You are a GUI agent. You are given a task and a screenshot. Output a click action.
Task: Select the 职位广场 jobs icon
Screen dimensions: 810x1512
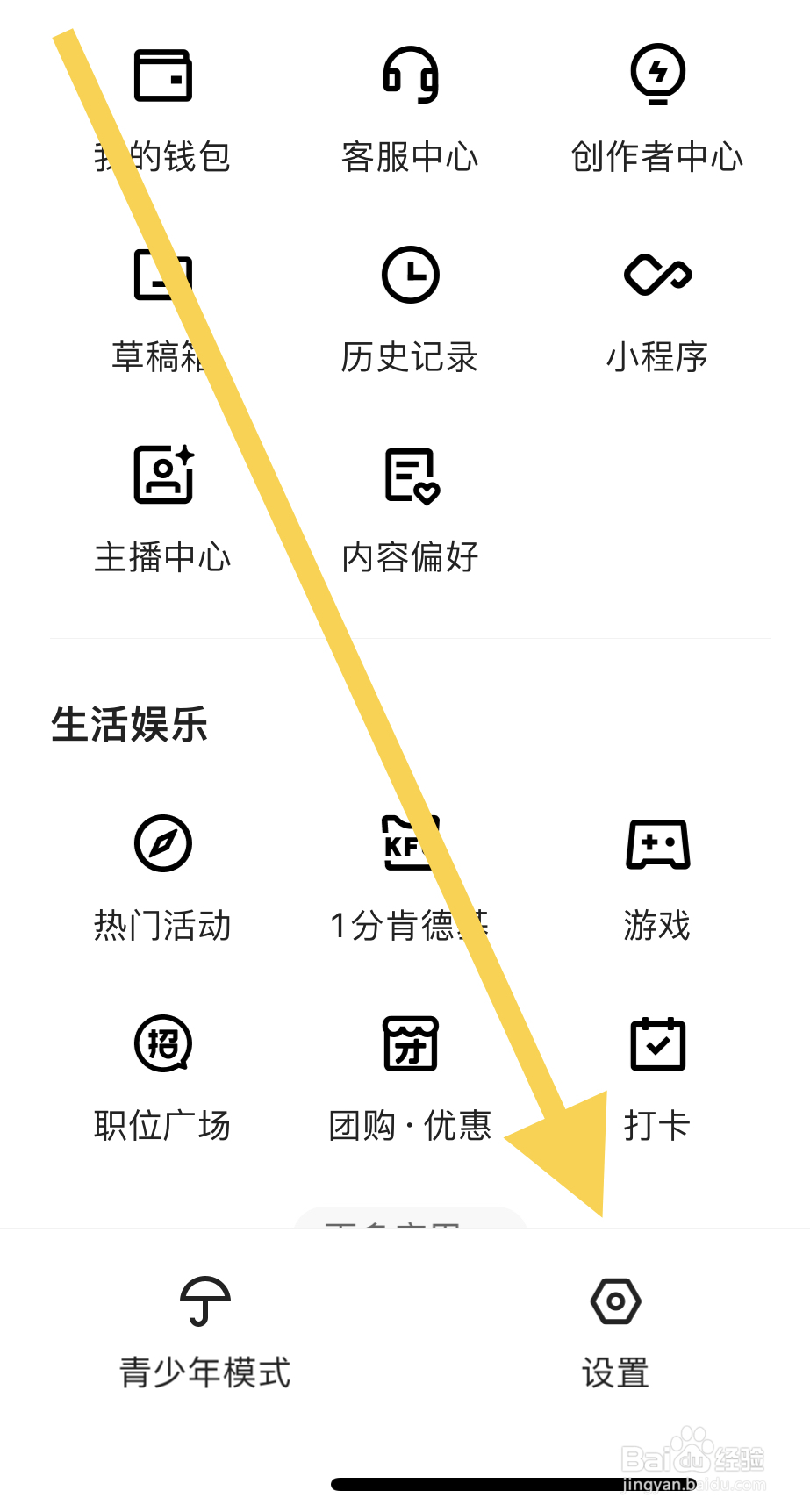tap(161, 1043)
